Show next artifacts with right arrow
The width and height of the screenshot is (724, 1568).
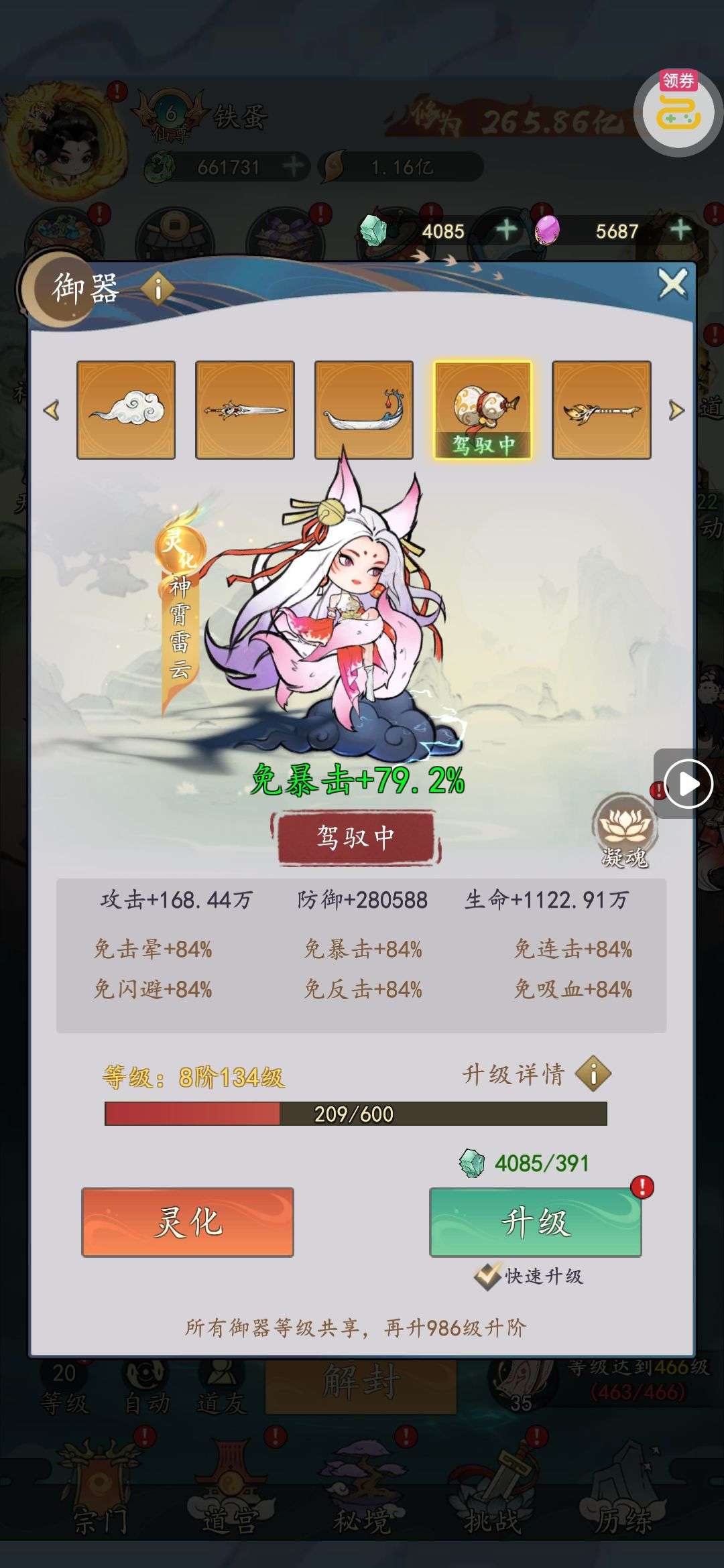[676, 410]
